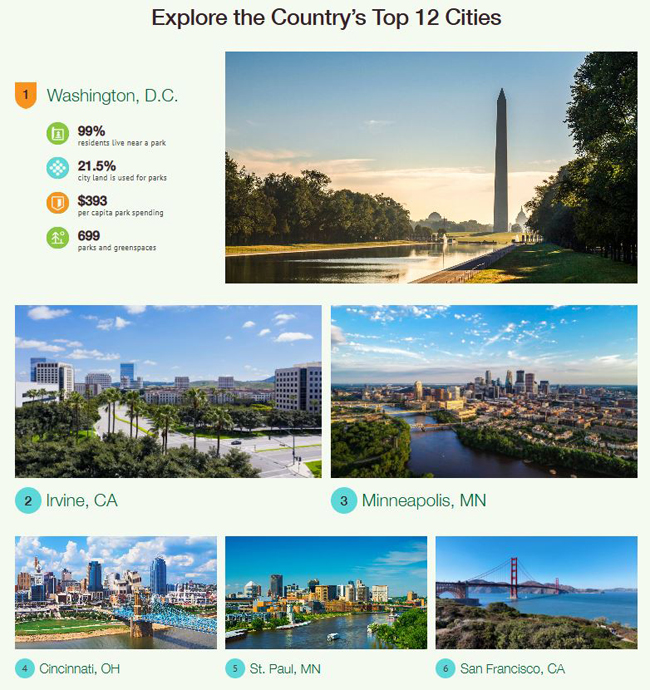View the St. Paul, MN city tile
The image size is (650, 690).
[326, 593]
